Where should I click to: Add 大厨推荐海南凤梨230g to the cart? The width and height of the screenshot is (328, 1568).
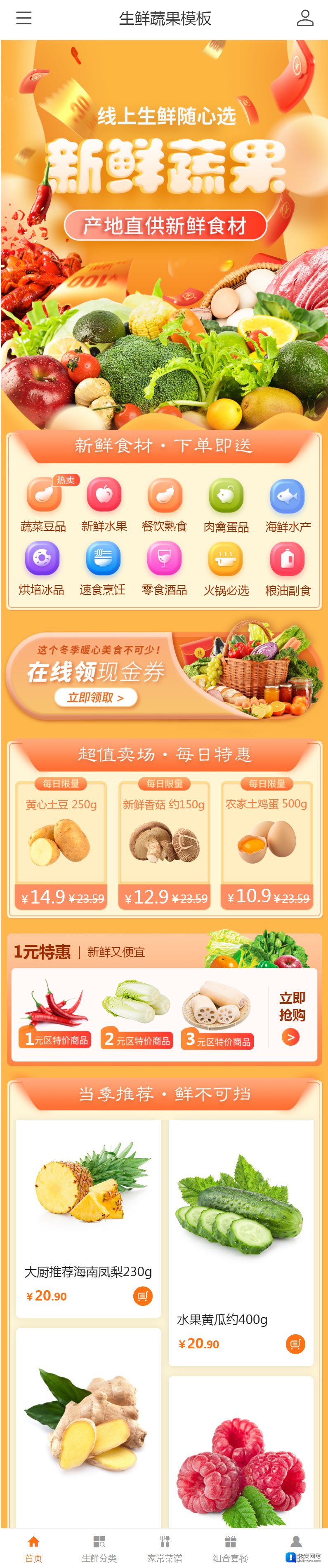pyautogui.click(x=143, y=1296)
